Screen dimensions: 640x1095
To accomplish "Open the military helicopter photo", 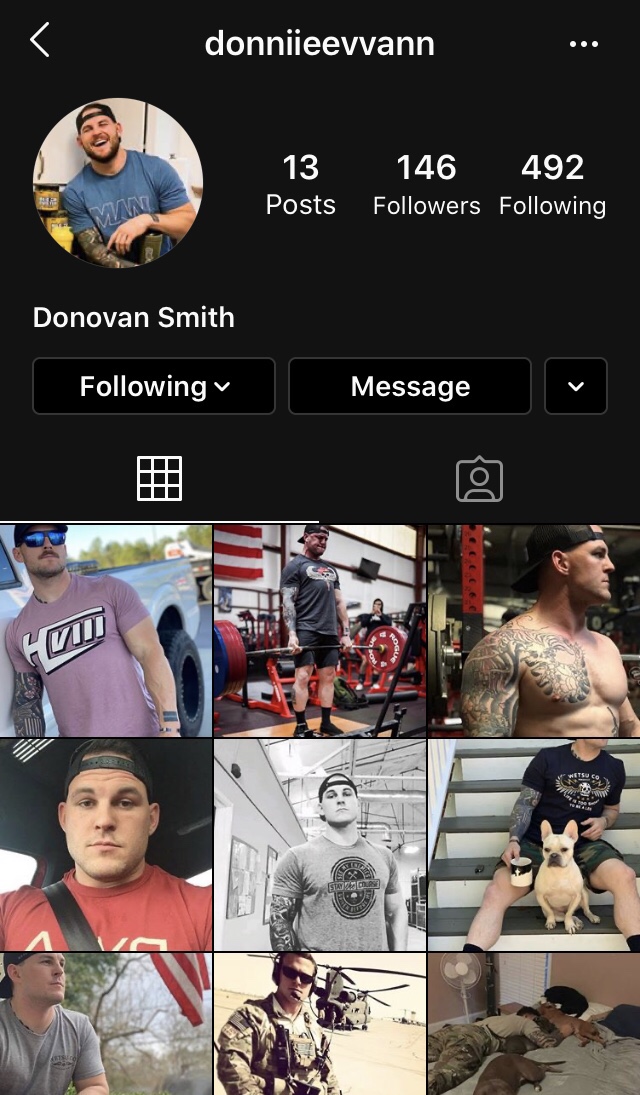I will point(319,1024).
